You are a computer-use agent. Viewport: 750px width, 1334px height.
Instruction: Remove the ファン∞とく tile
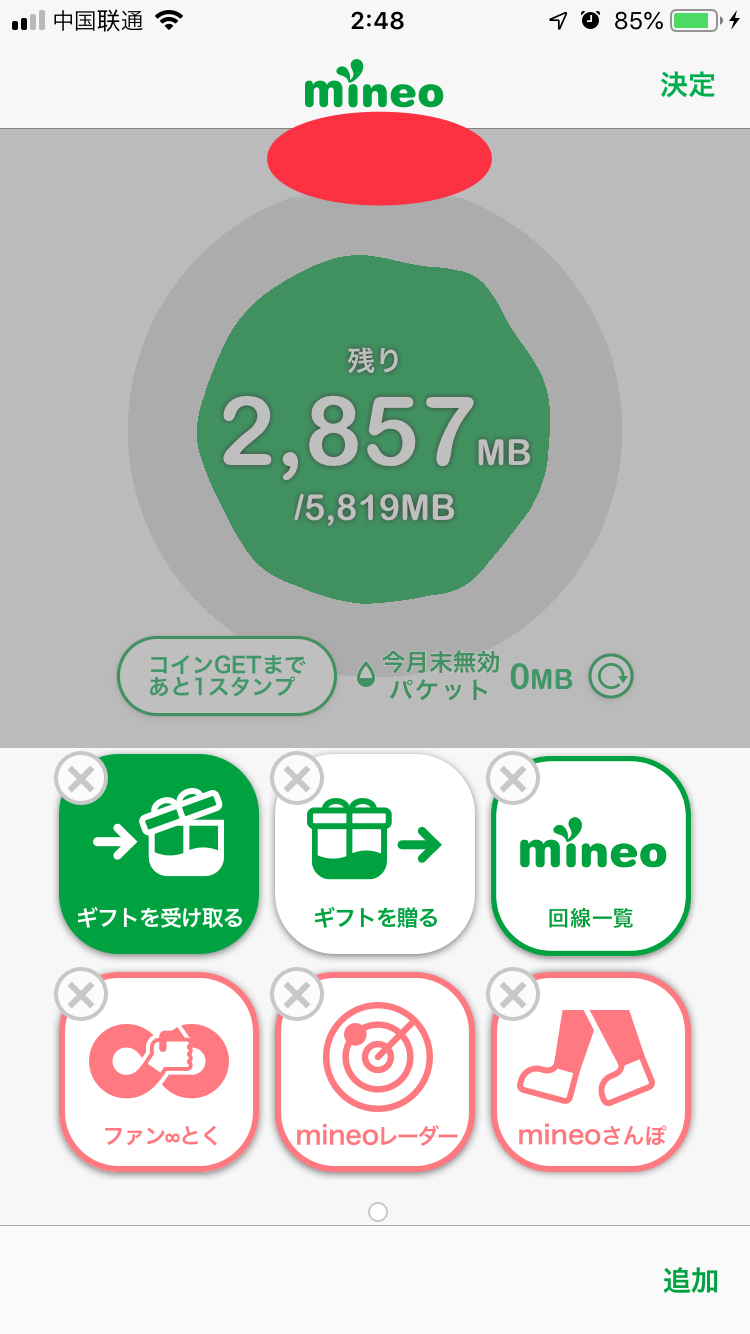(81, 995)
